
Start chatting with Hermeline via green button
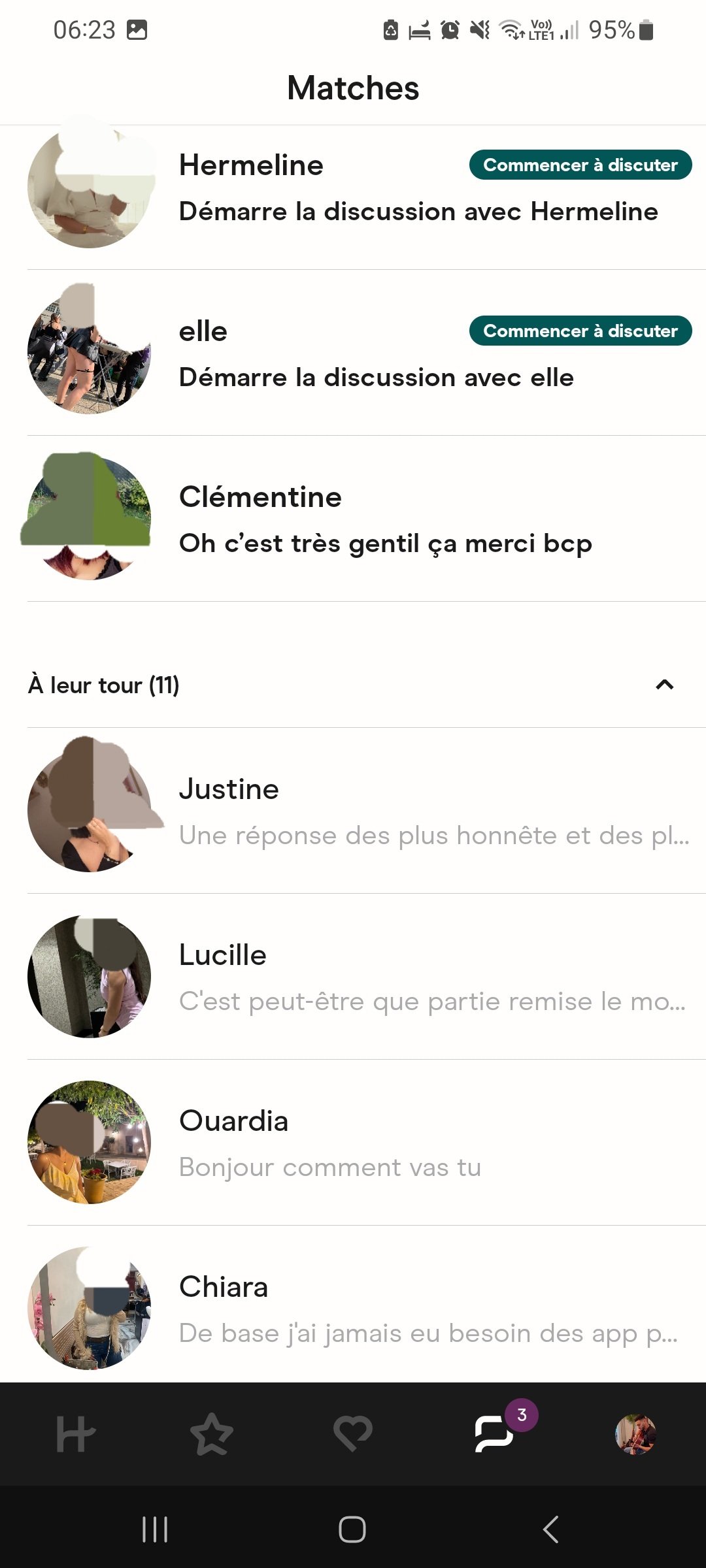(x=580, y=165)
